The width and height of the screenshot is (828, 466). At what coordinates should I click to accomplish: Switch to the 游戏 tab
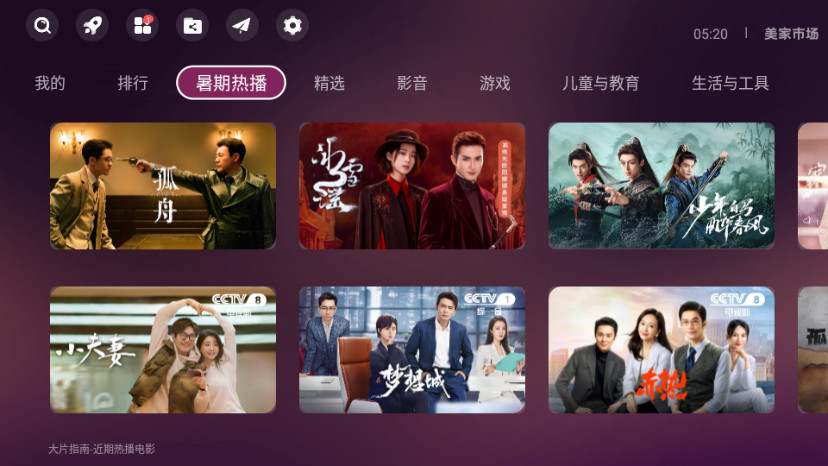point(495,83)
